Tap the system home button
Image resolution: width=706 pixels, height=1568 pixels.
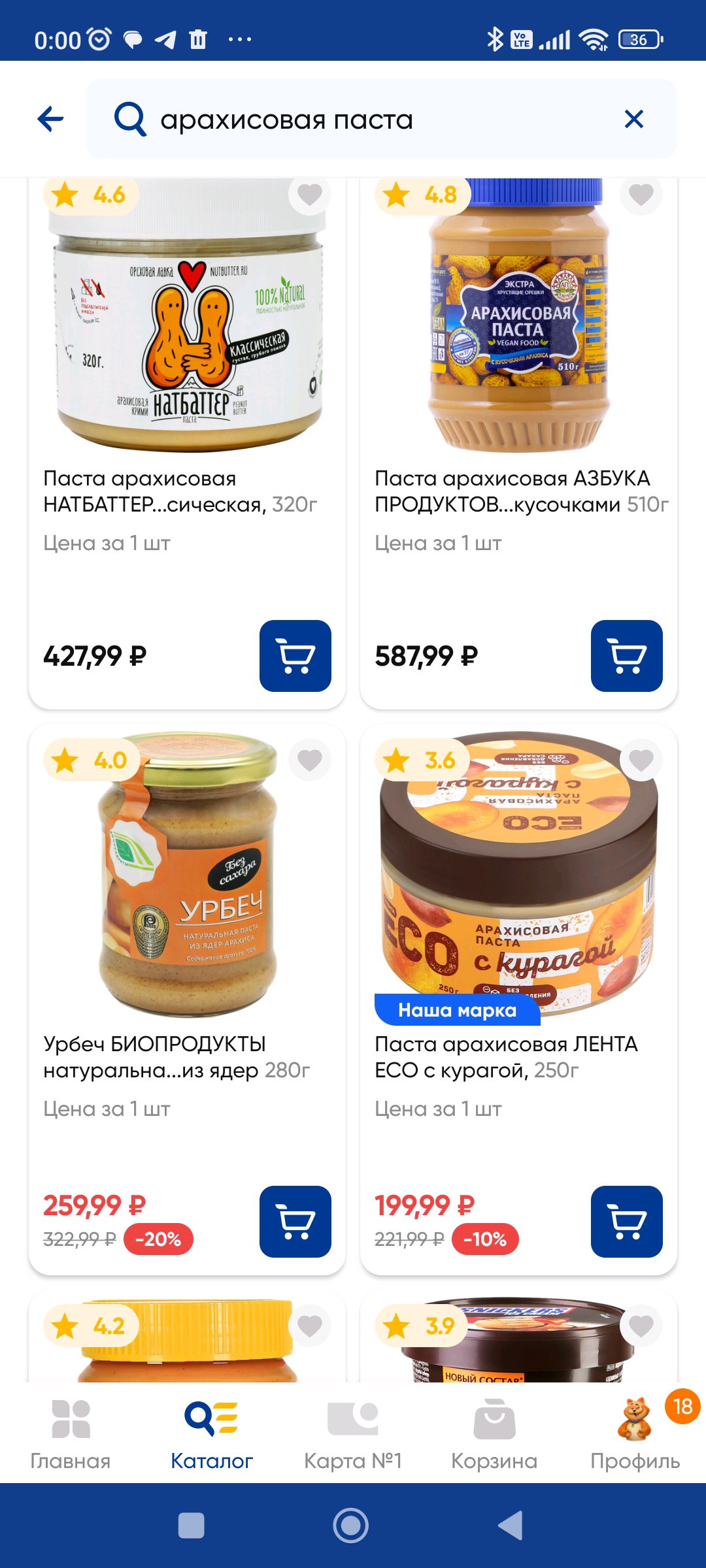coord(351,1526)
